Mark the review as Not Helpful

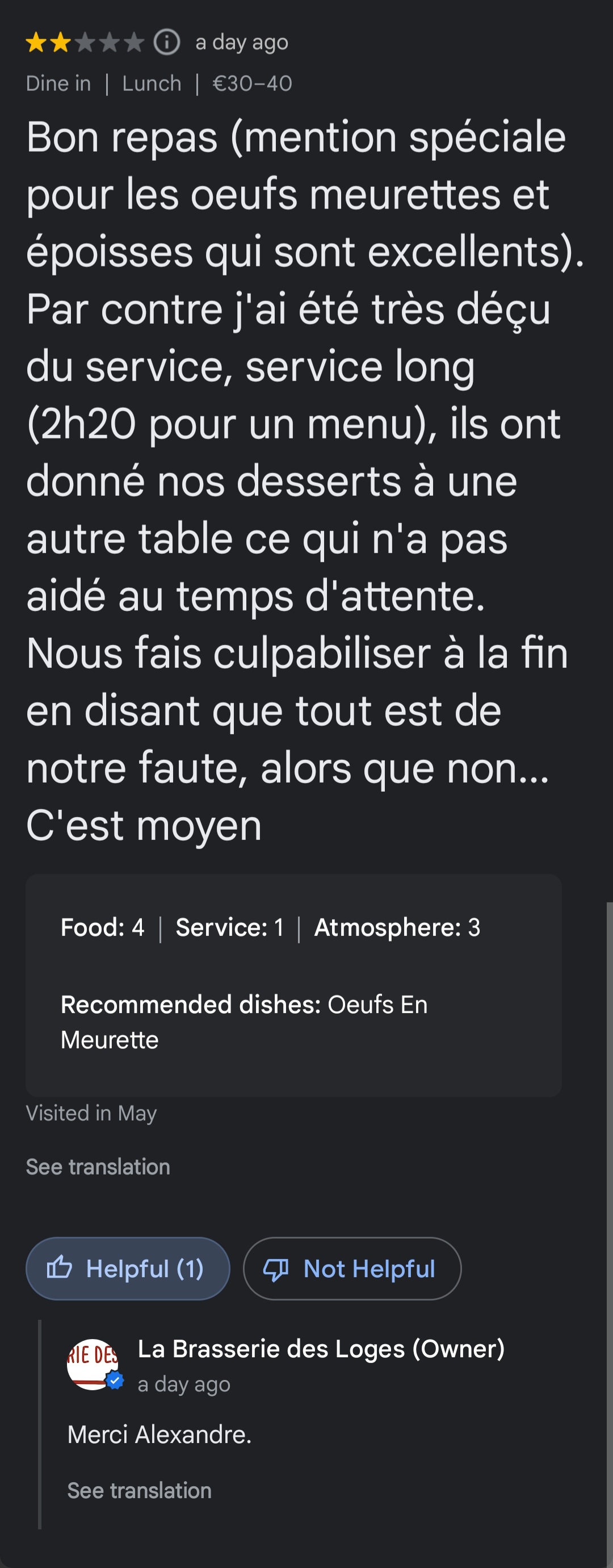352,1269
